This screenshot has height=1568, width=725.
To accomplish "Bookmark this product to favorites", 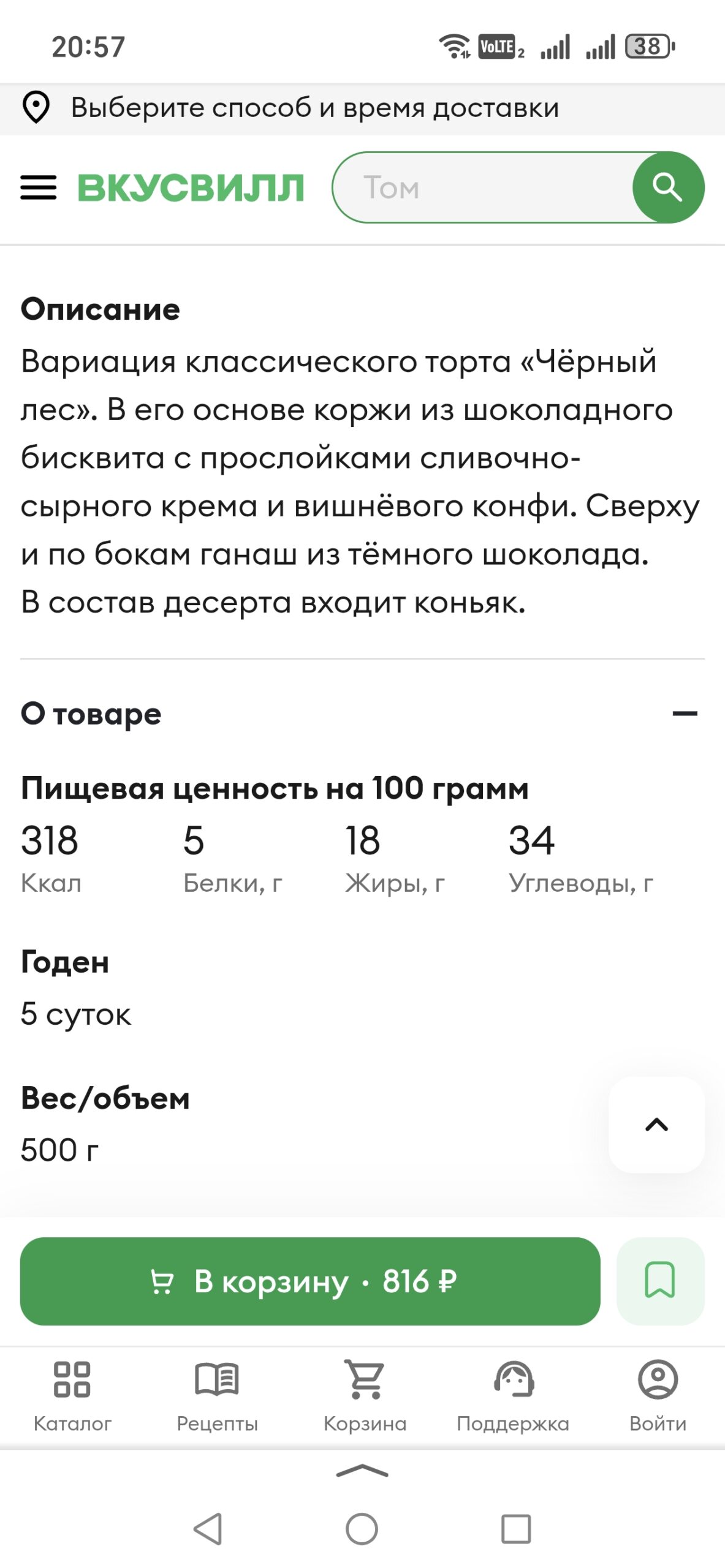I will [660, 1281].
